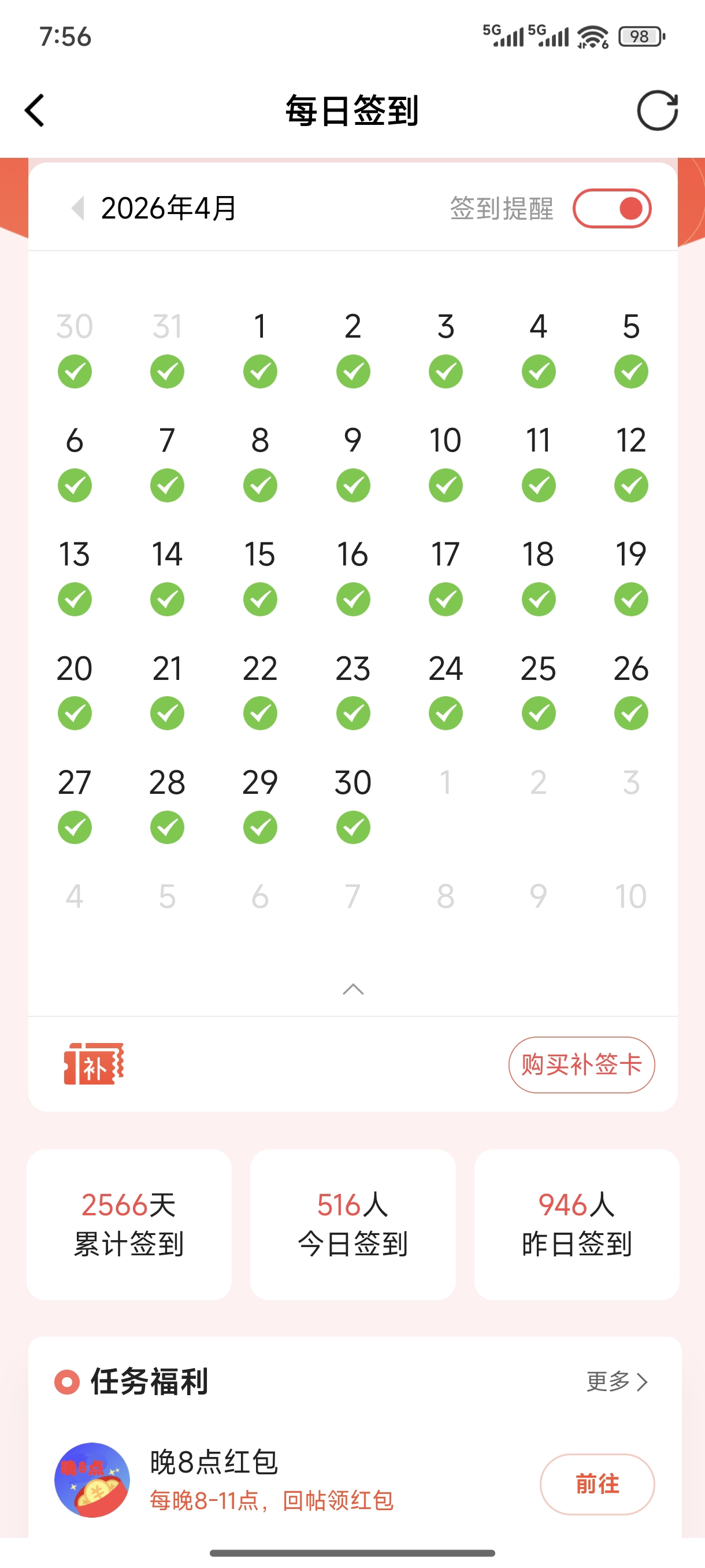
Task: Collapse the check-in calendar
Action: 353,989
